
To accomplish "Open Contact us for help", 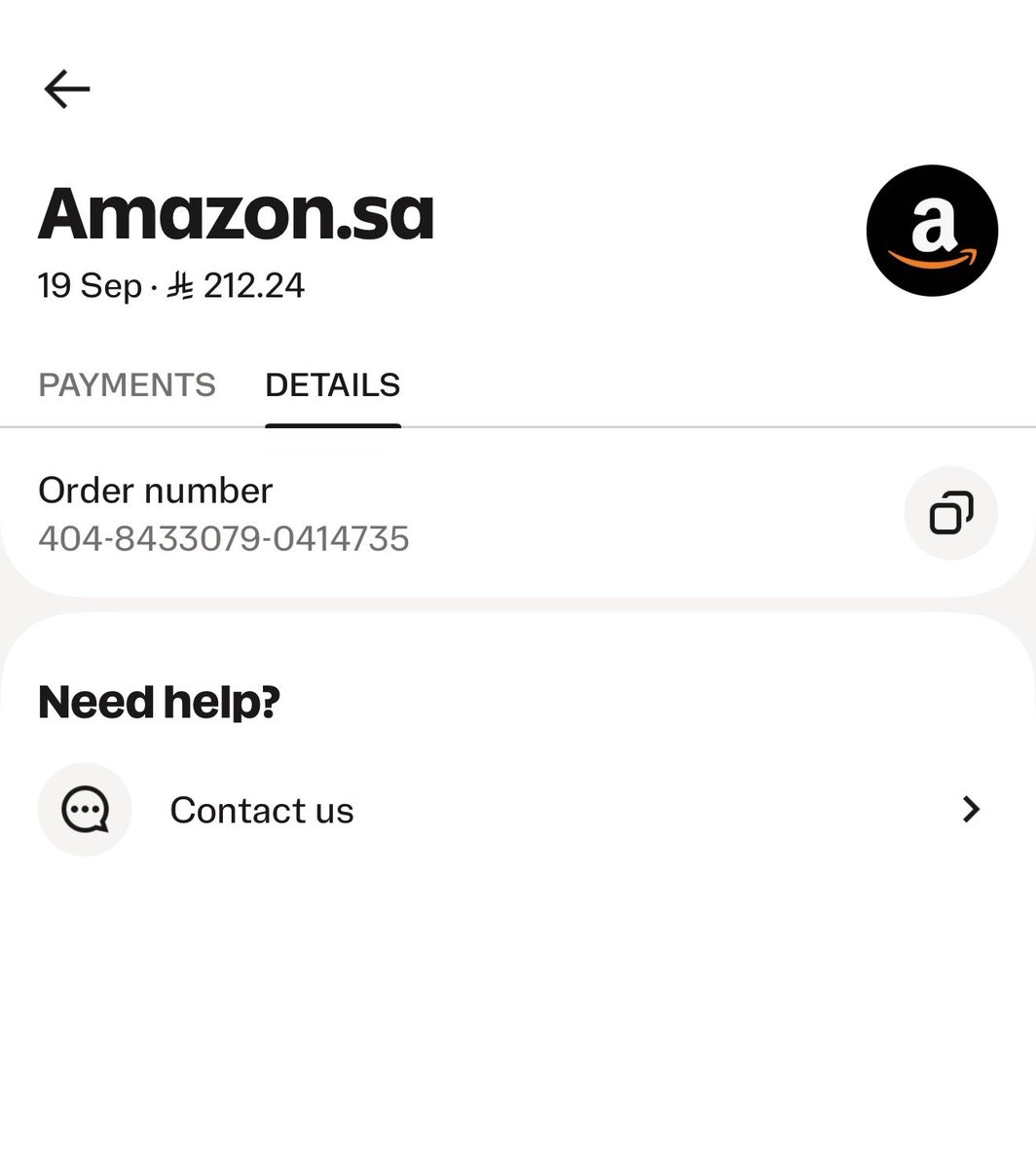I will point(518,810).
